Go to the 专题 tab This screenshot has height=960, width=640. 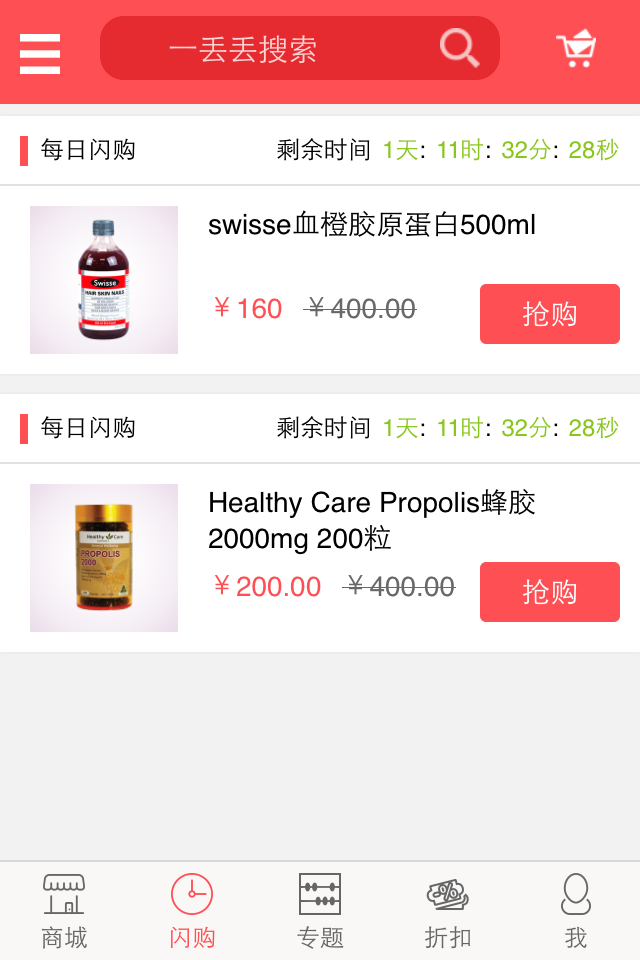pos(320,911)
